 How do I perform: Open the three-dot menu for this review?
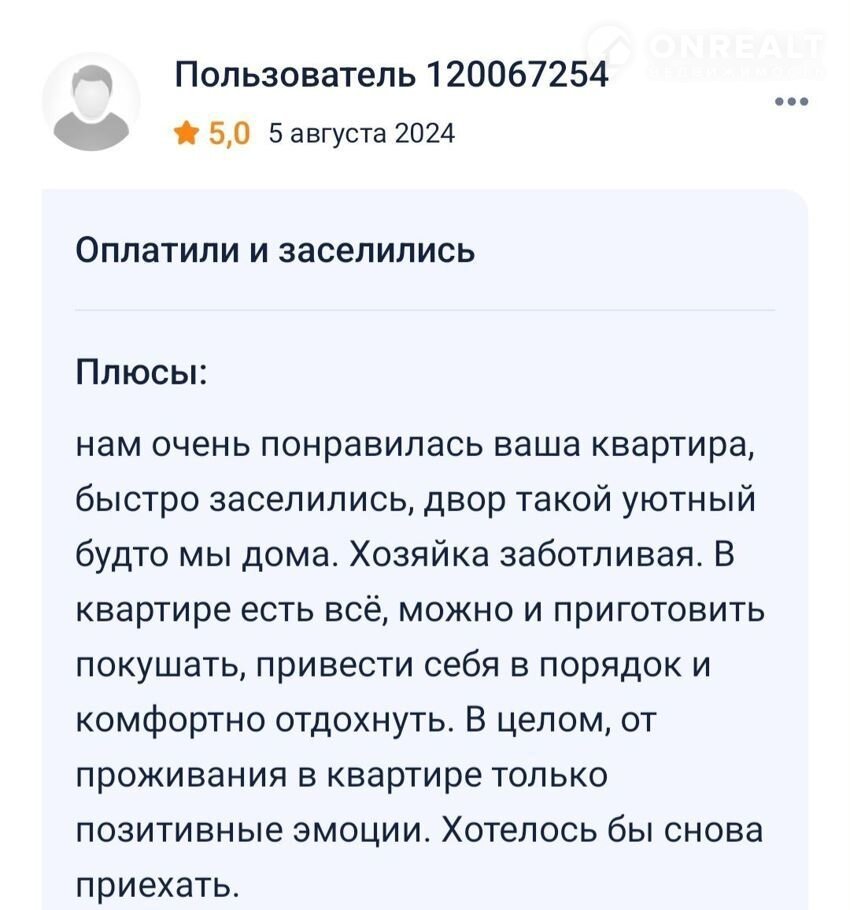point(790,101)
